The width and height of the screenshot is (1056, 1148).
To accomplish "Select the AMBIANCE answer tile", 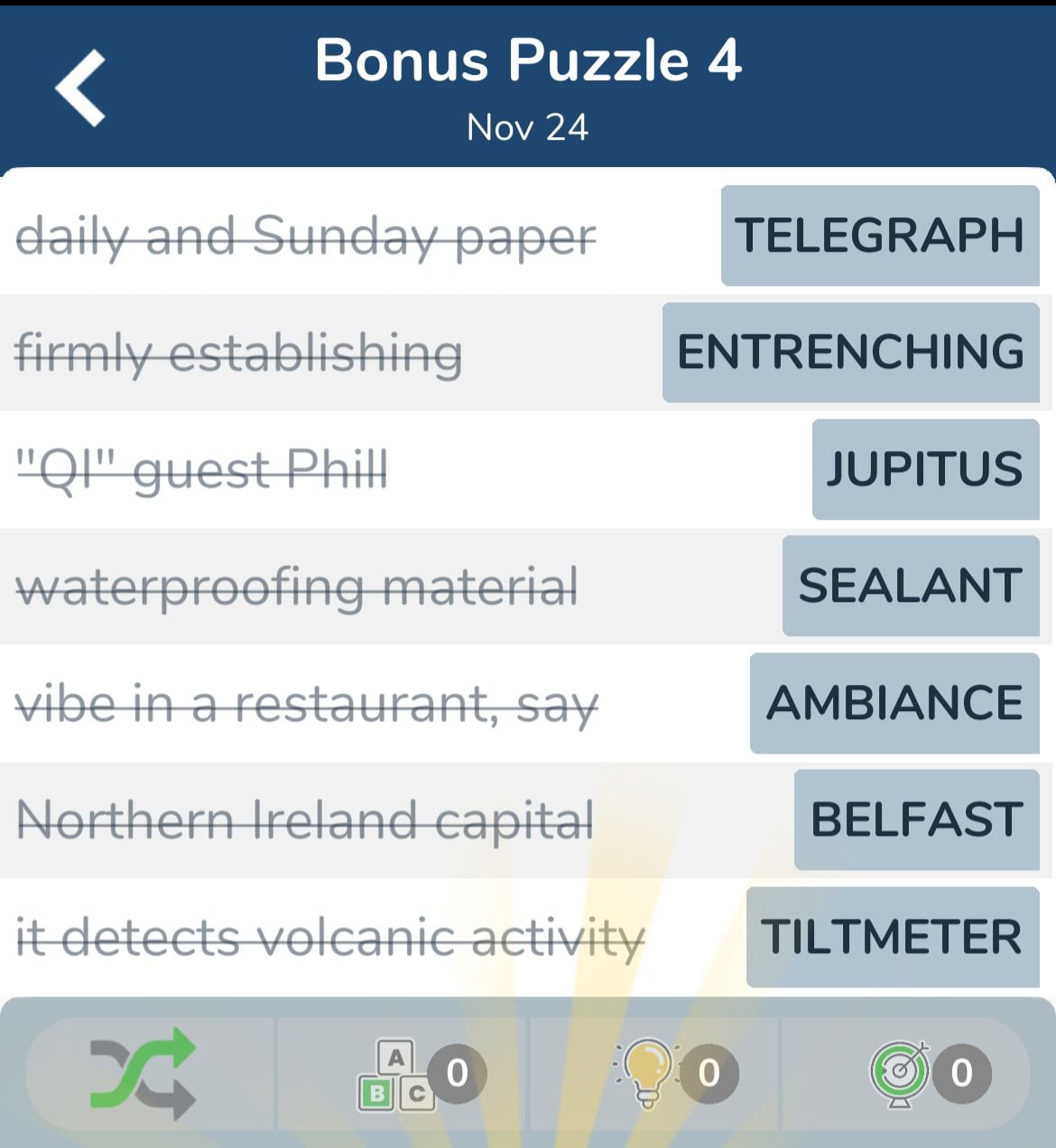I will [893, 703].
